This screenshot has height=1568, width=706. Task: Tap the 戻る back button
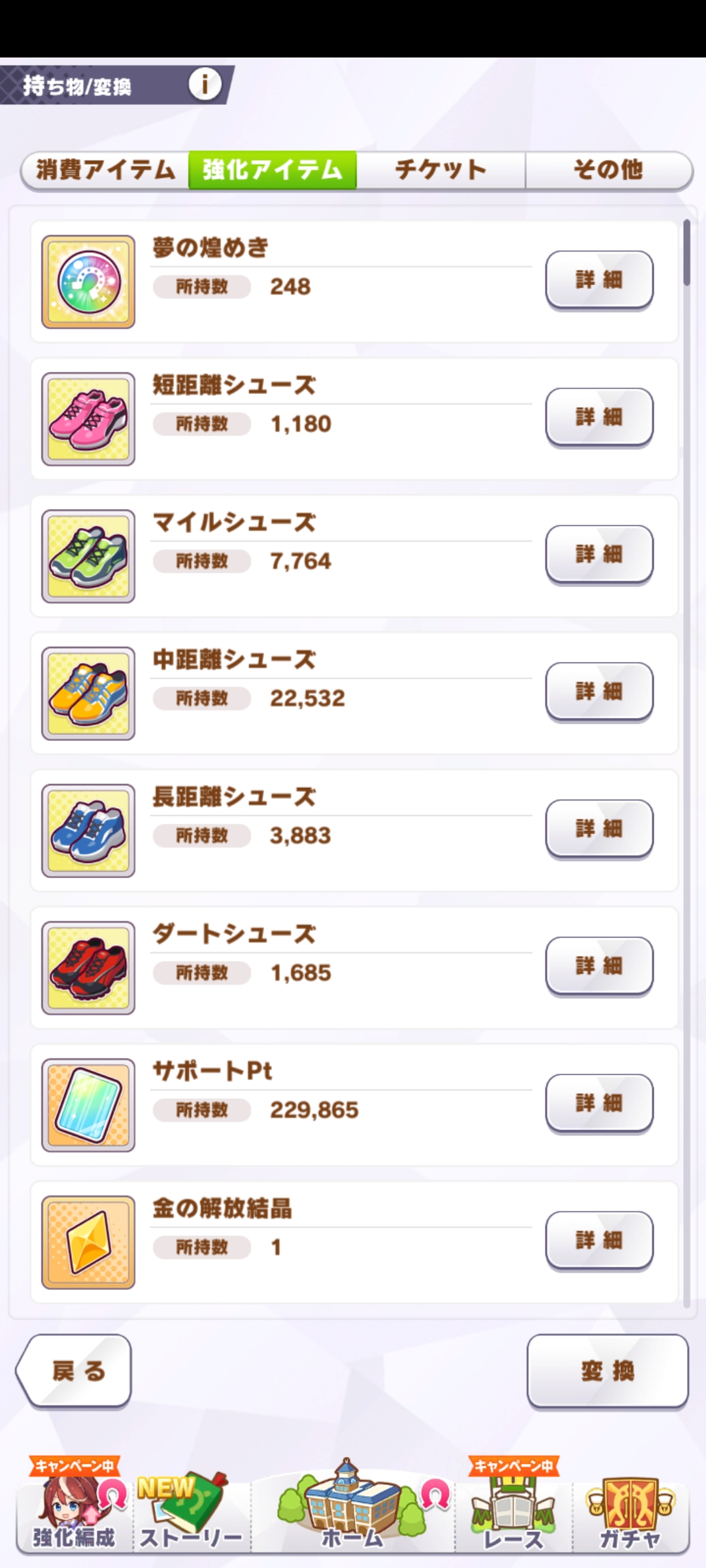coord(75,1371)
